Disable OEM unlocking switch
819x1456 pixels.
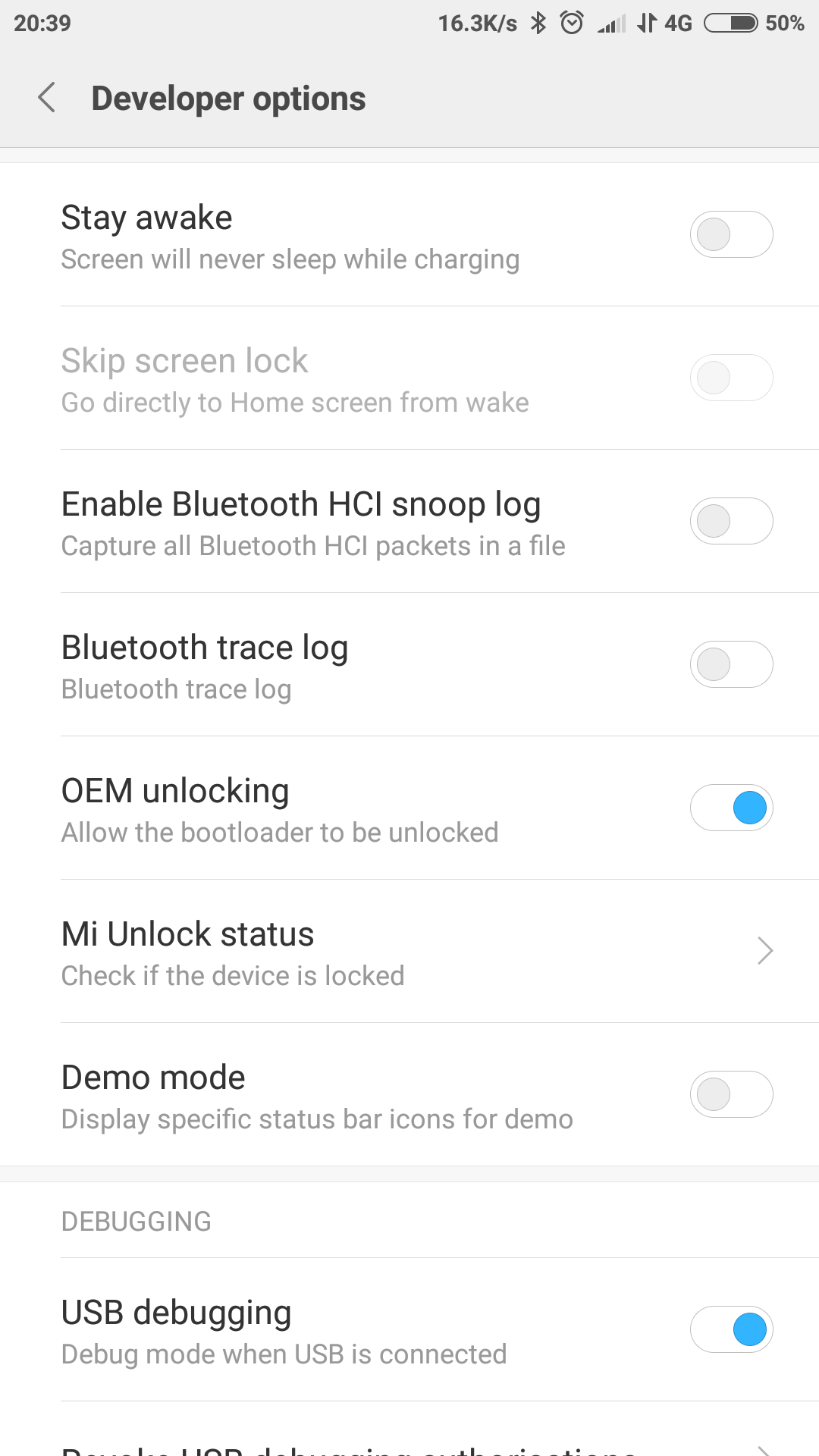[x=731, y=808]
